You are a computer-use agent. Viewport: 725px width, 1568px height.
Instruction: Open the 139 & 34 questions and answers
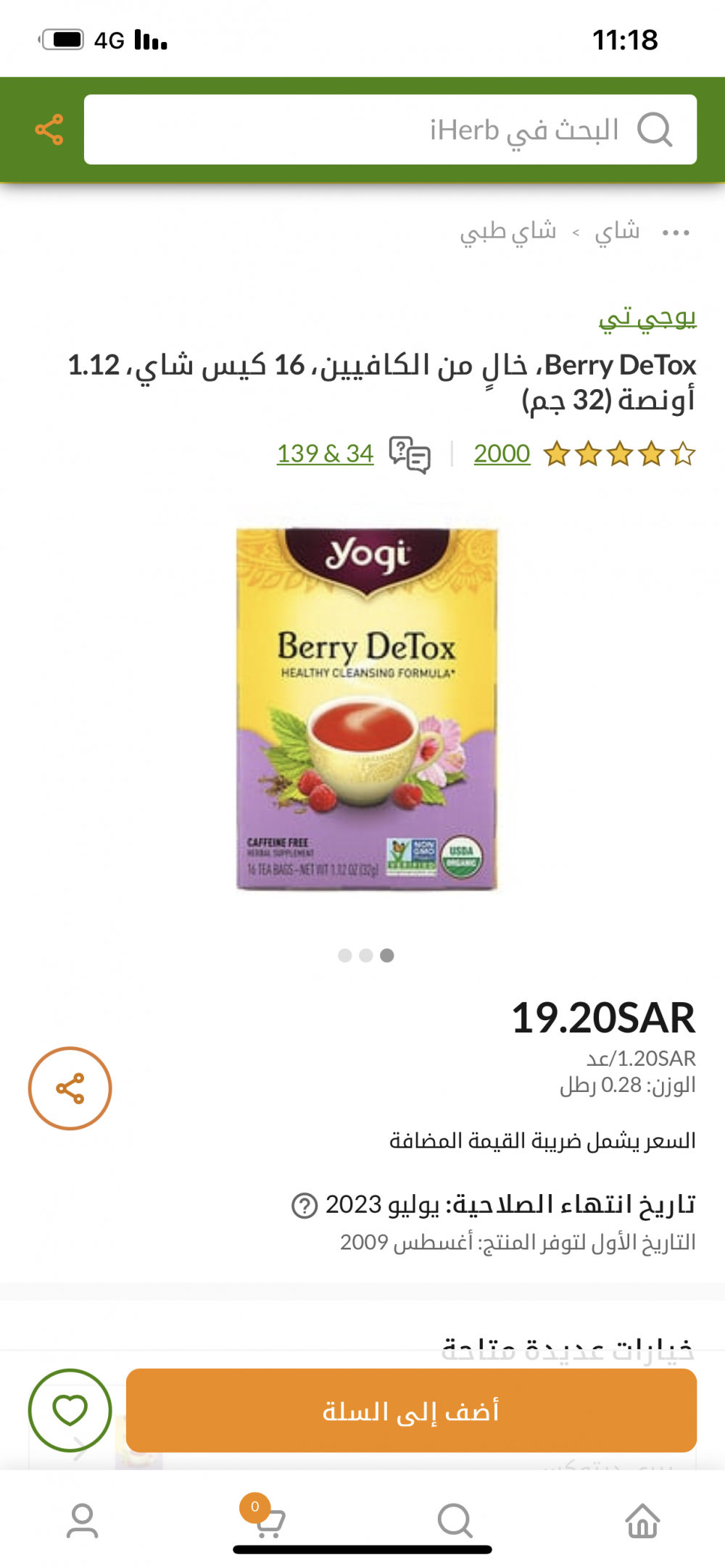[x=326, y=454]
